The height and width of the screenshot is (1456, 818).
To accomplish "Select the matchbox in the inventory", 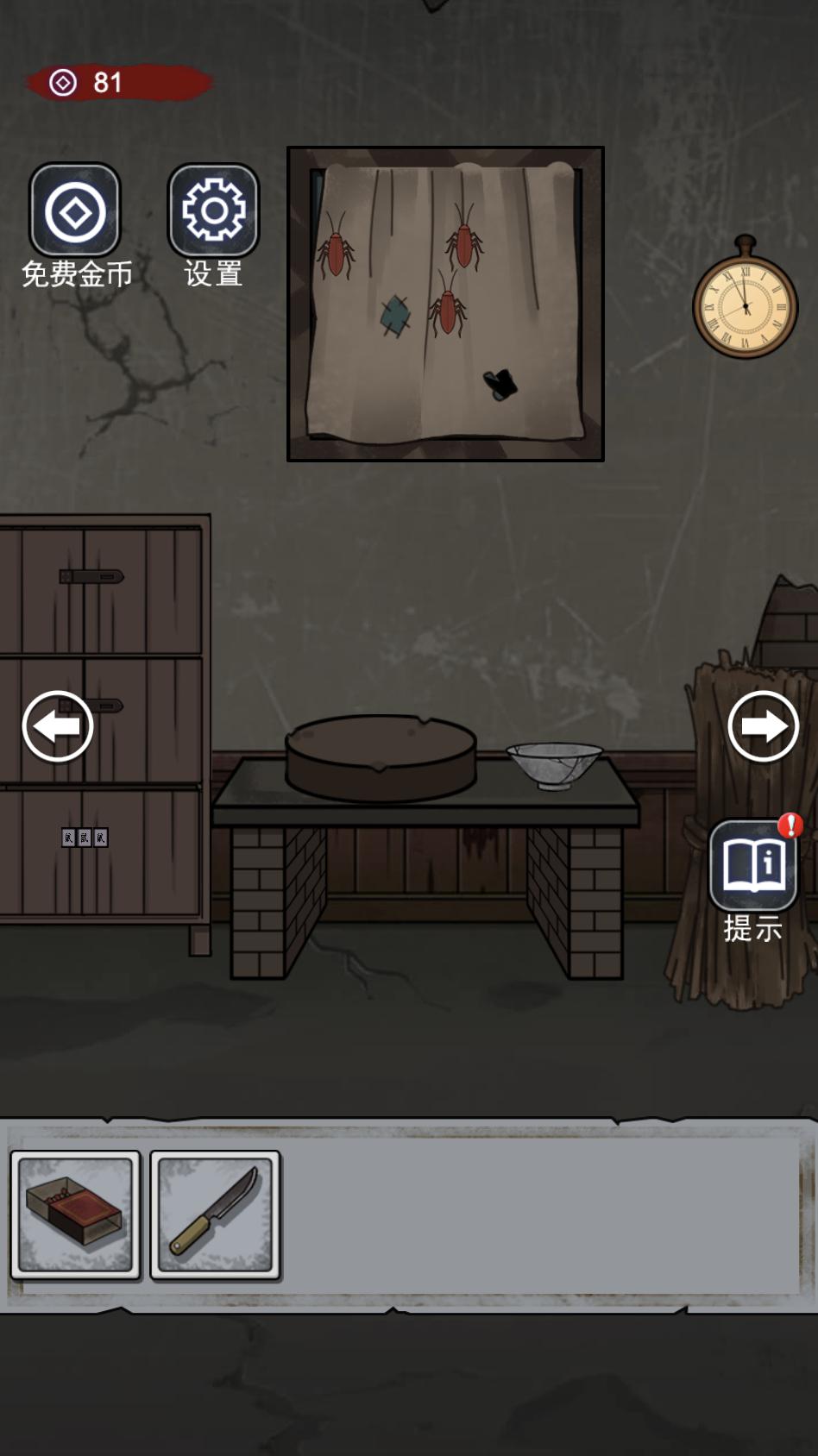I will (76, 1214).
